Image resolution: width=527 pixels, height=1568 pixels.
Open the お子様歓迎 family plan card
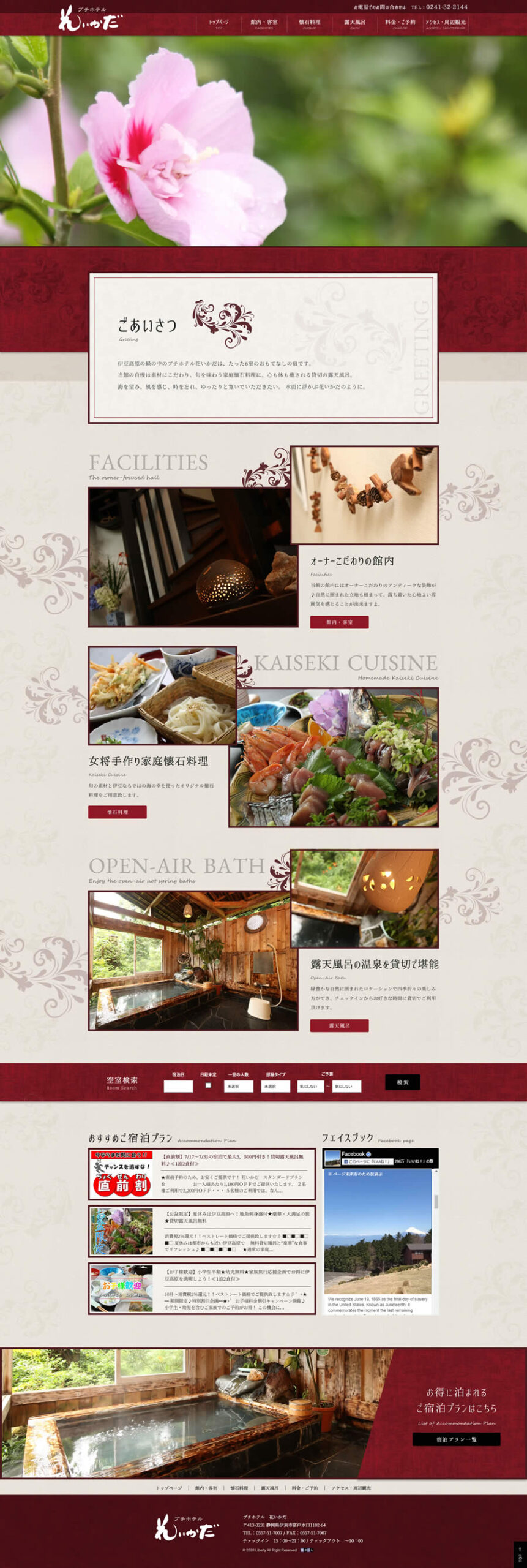pos(202,1289)
